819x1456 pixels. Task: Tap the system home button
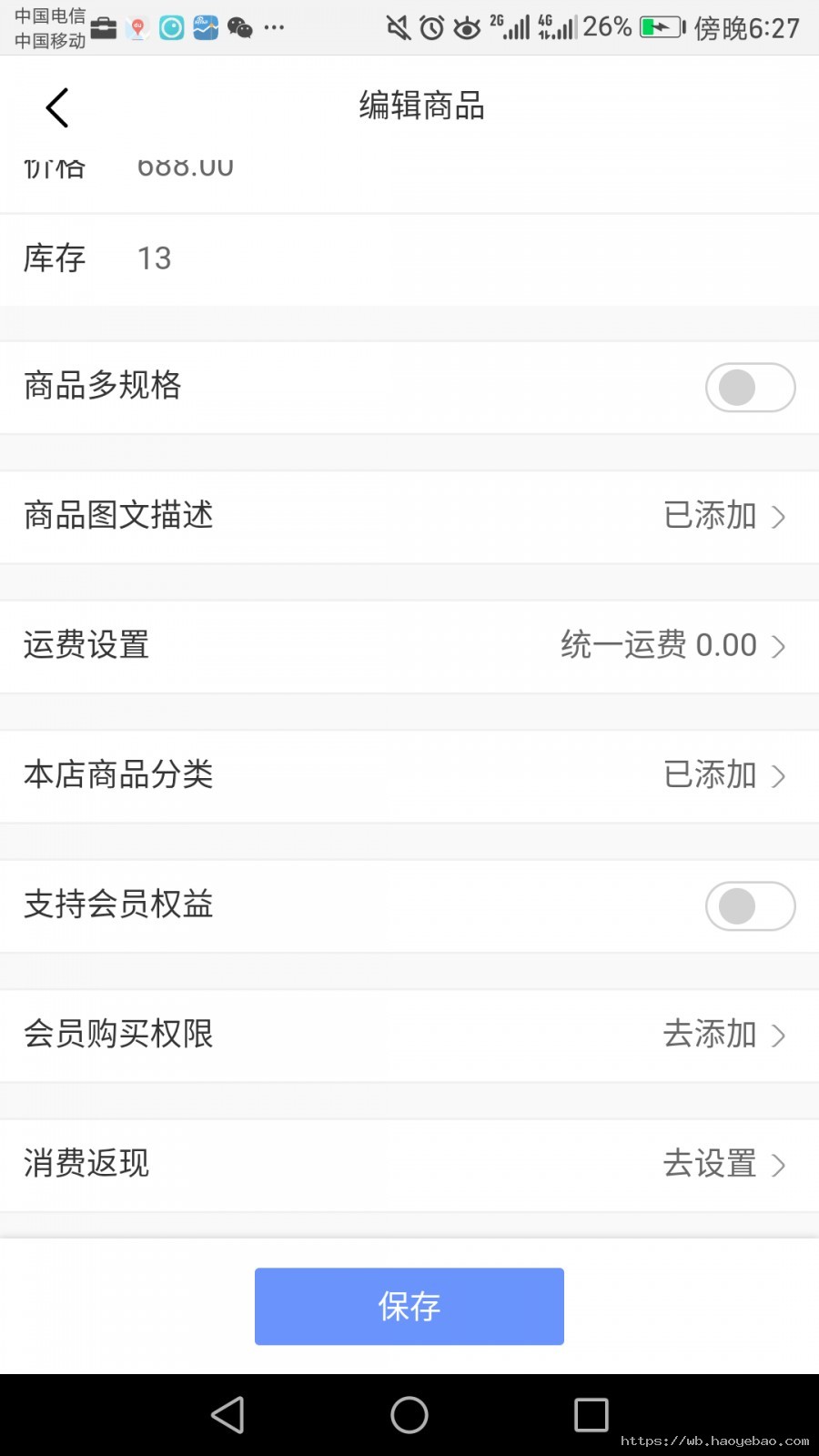click(409, 1415)
